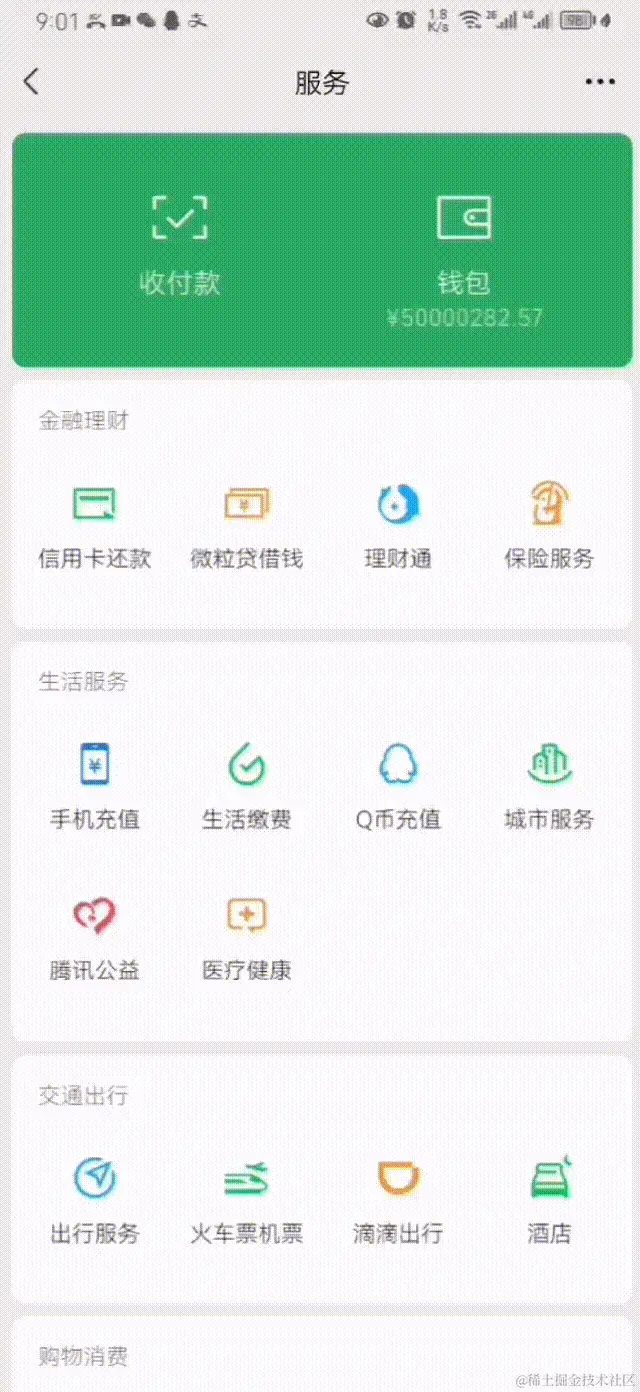Open the three-dot overflow menu
The image size is (640, 1392).
coord(599,82)
